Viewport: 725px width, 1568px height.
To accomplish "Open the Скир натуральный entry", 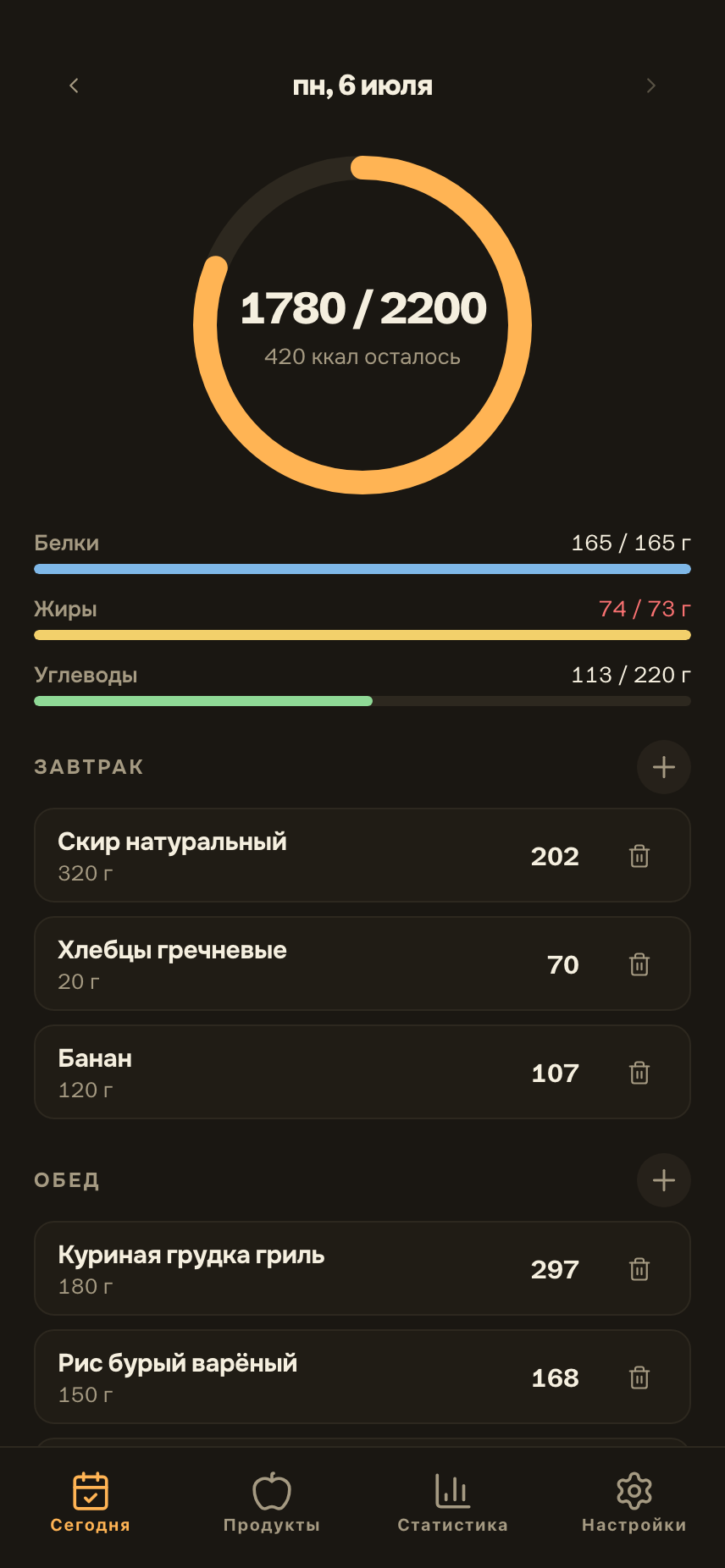I will (x=362, y=855).
